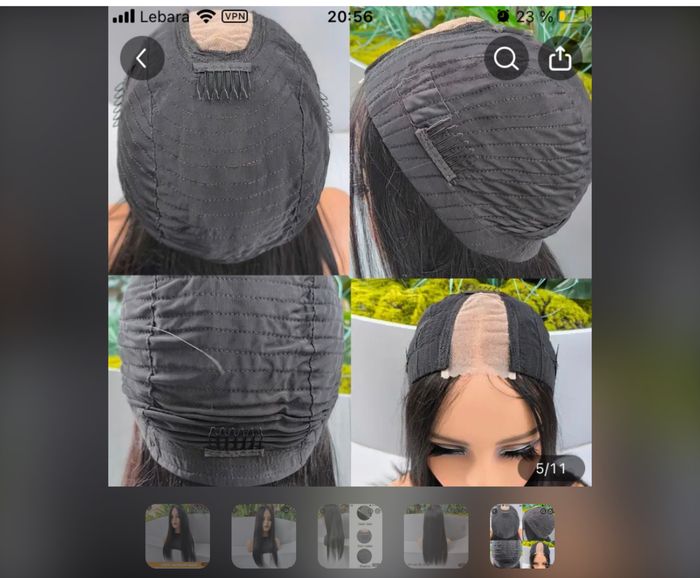Select the first mannequin front-view thumbnail
This screenshot has height=578, width=700.
tap(177, 536)
